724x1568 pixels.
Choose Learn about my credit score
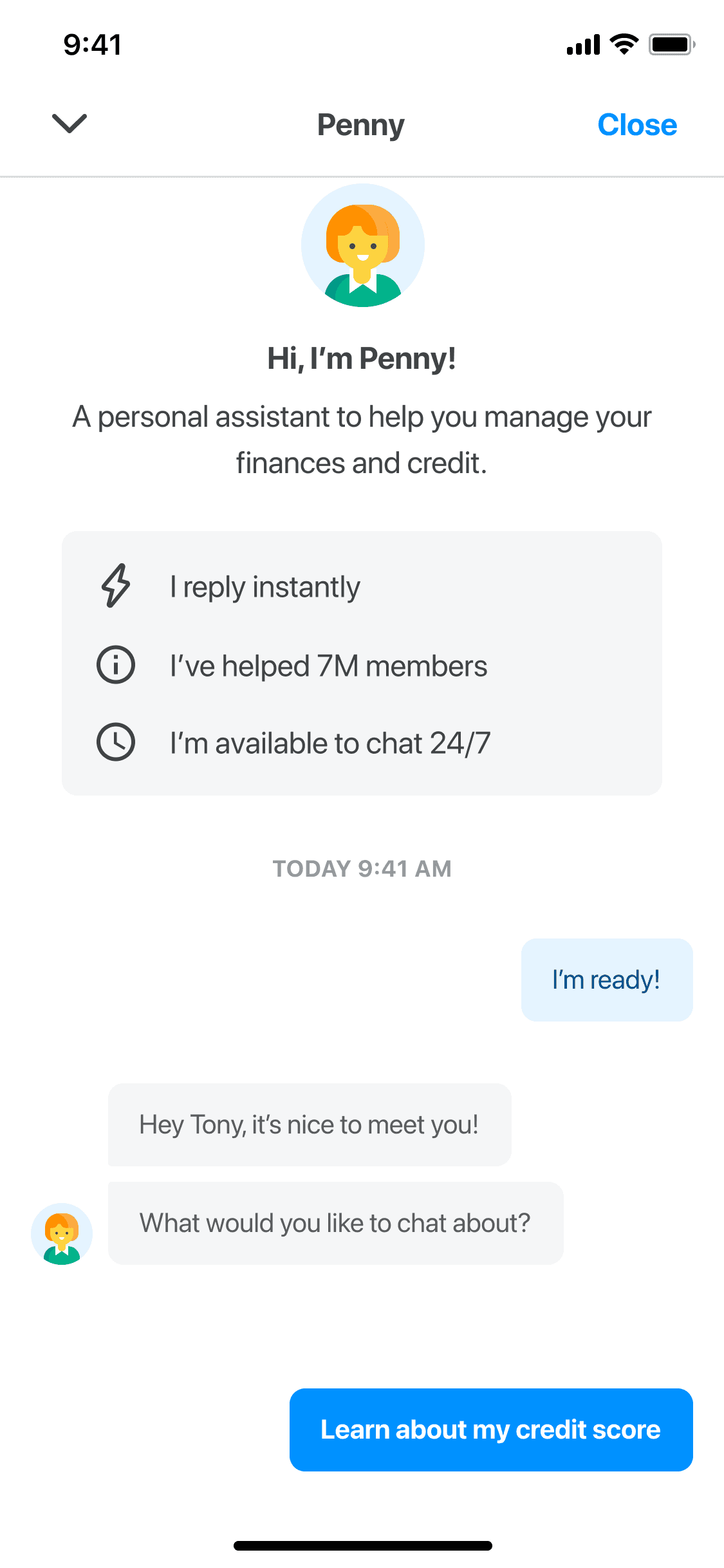tap(490, 1429)
